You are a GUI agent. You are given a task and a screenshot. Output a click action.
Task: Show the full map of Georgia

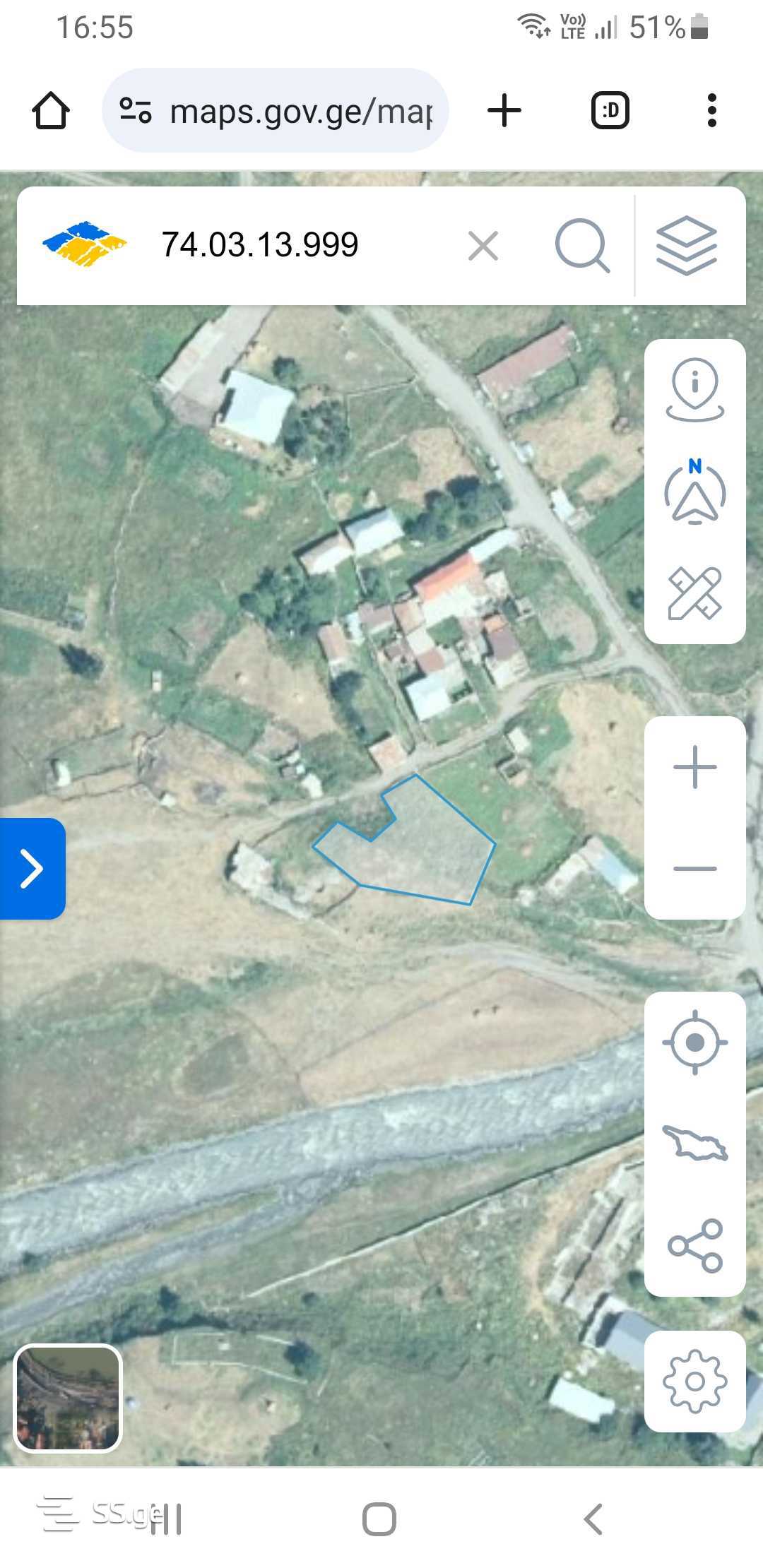click(695, 1143)
